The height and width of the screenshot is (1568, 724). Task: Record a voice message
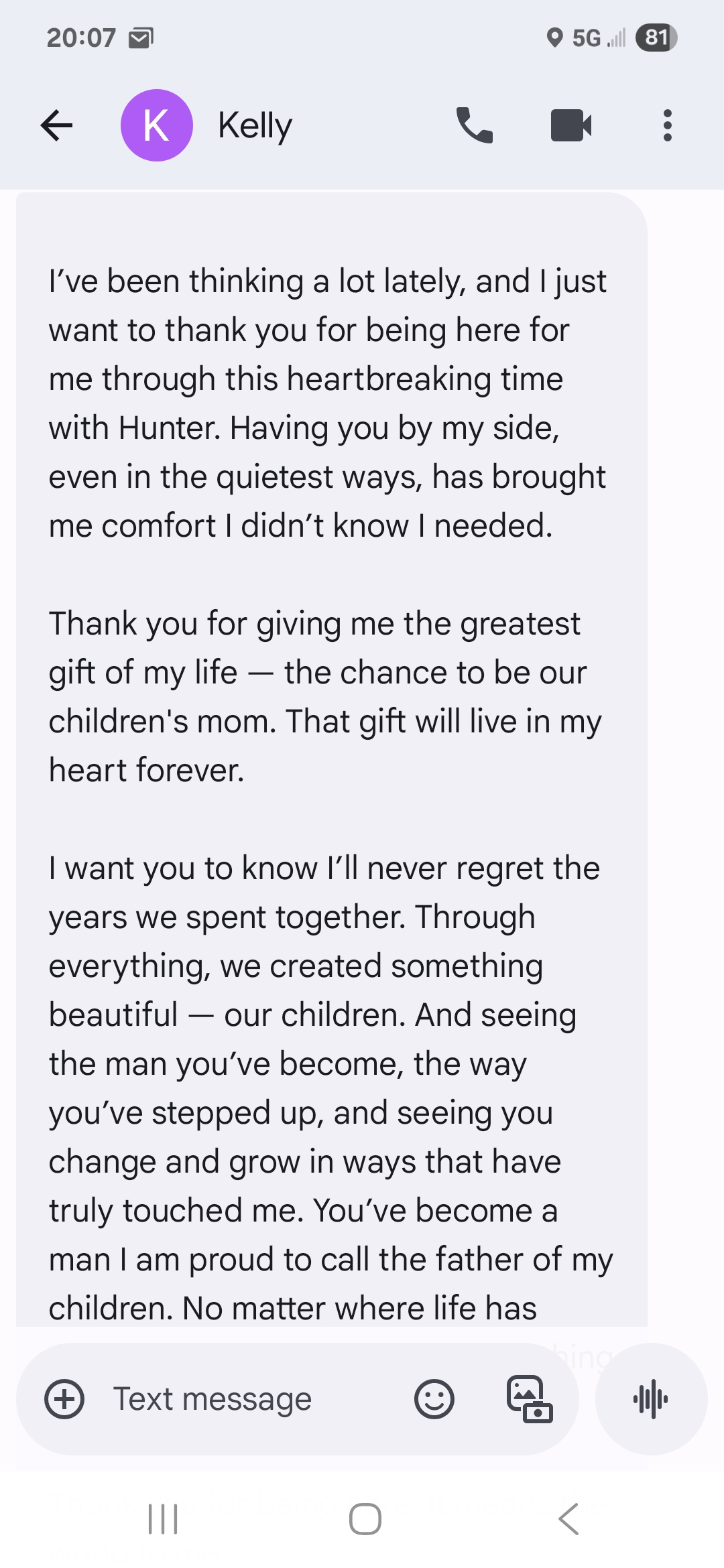pos(651,1399)
